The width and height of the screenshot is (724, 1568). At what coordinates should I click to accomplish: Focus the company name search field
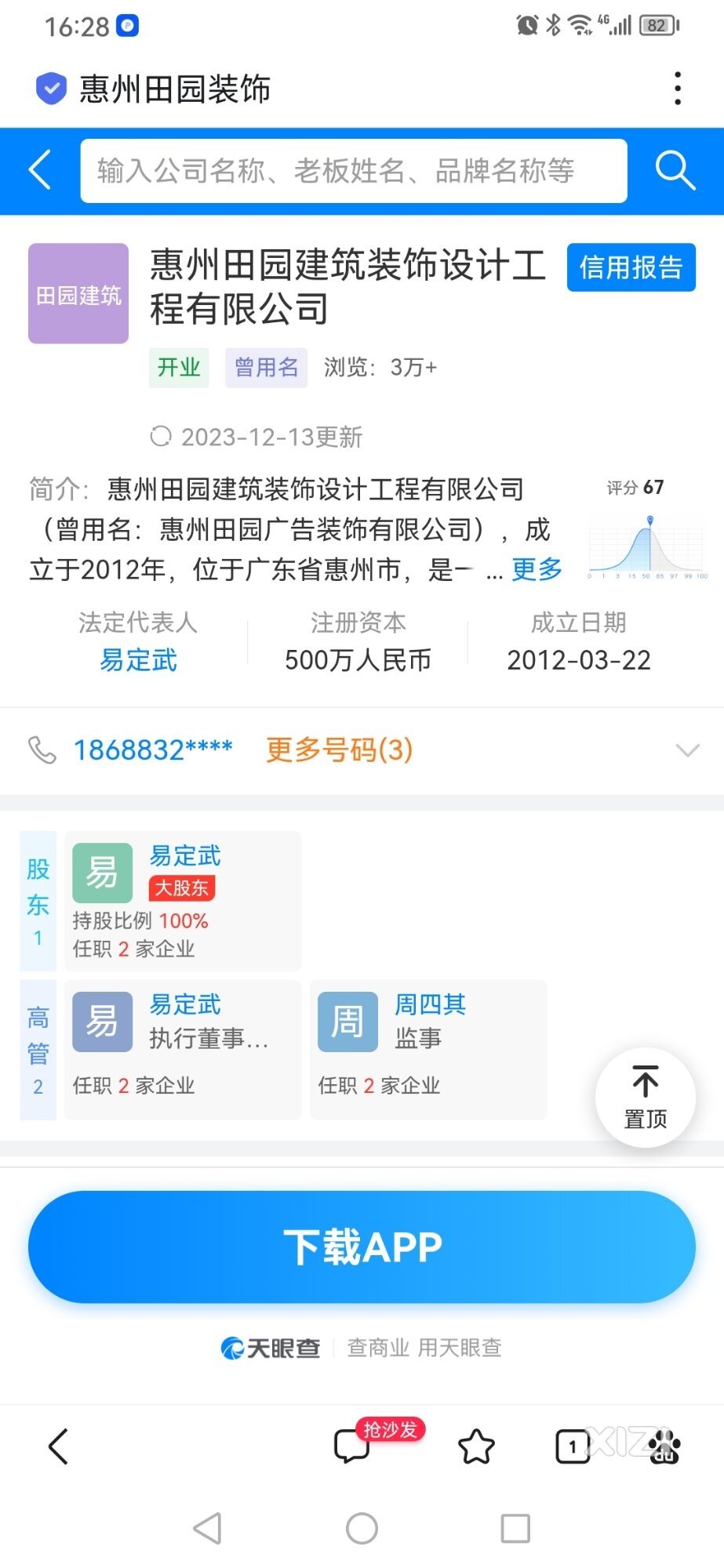coord(354,171)
